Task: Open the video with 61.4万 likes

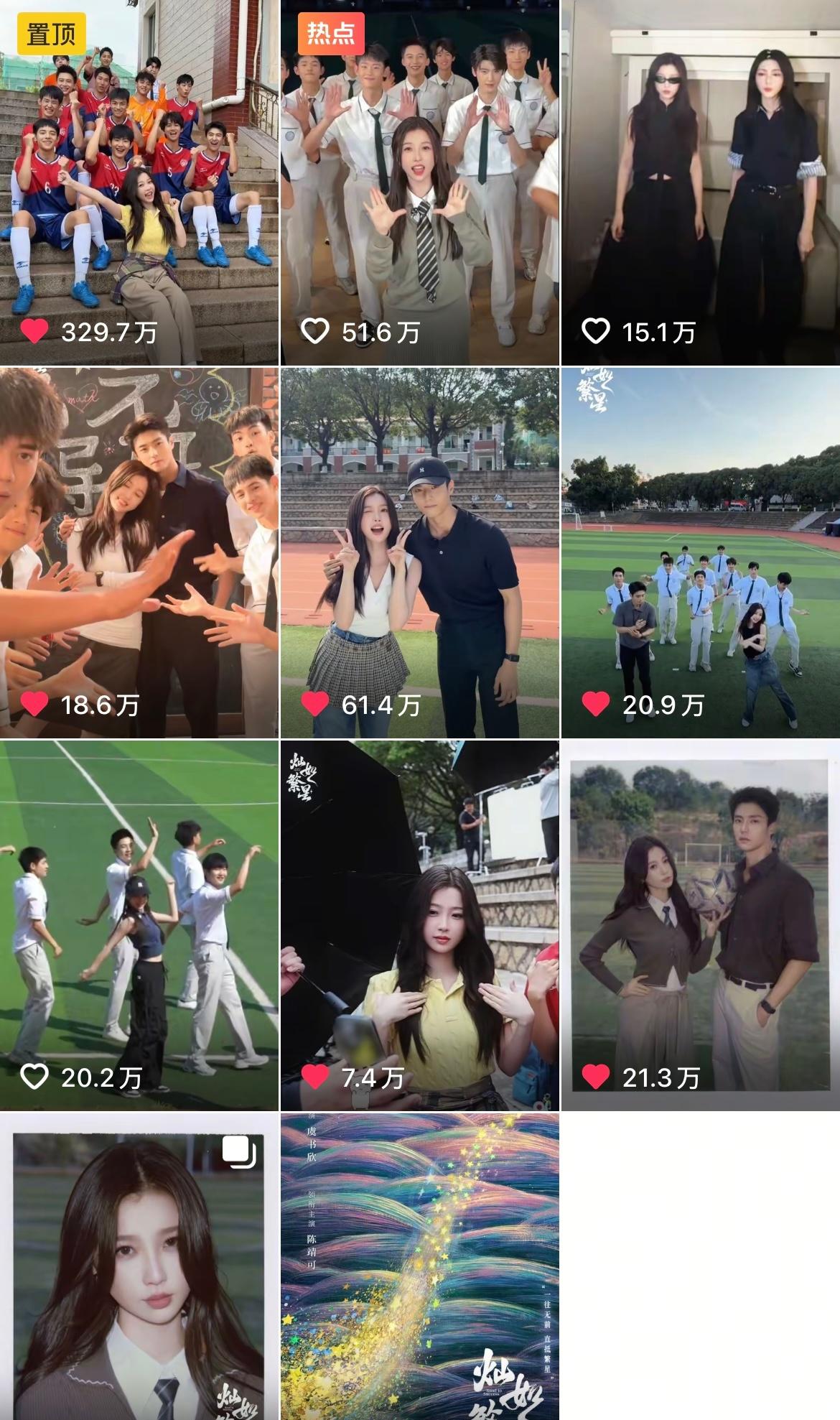Action: (x=419, y=552)
